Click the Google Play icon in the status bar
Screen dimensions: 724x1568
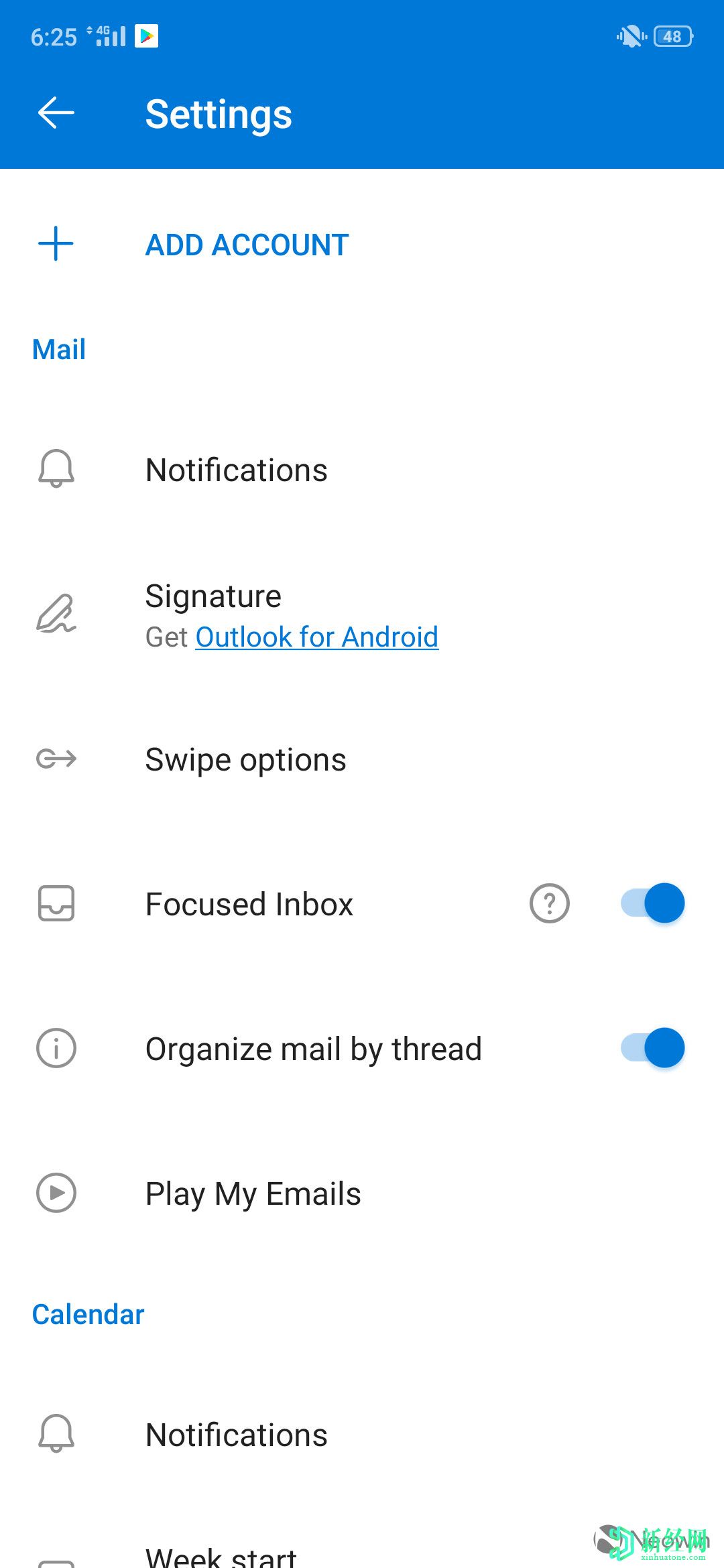click(x=147, y=37)
